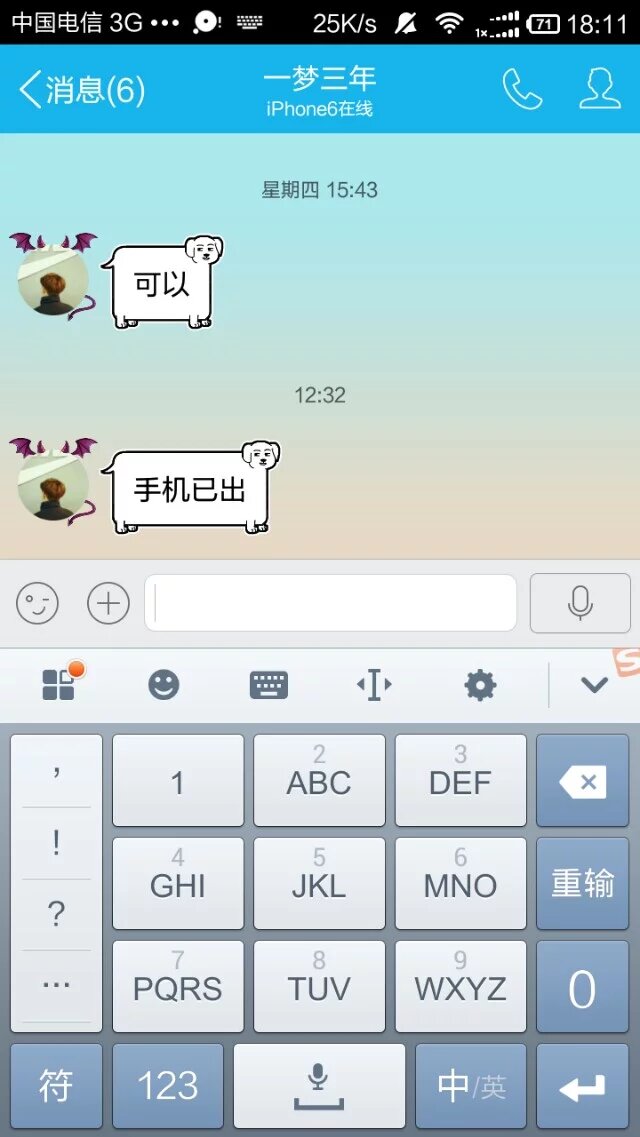Start a voice call with 一梦三年
Viewport: 640px width, 1137px height.
[x=522, y=90]
